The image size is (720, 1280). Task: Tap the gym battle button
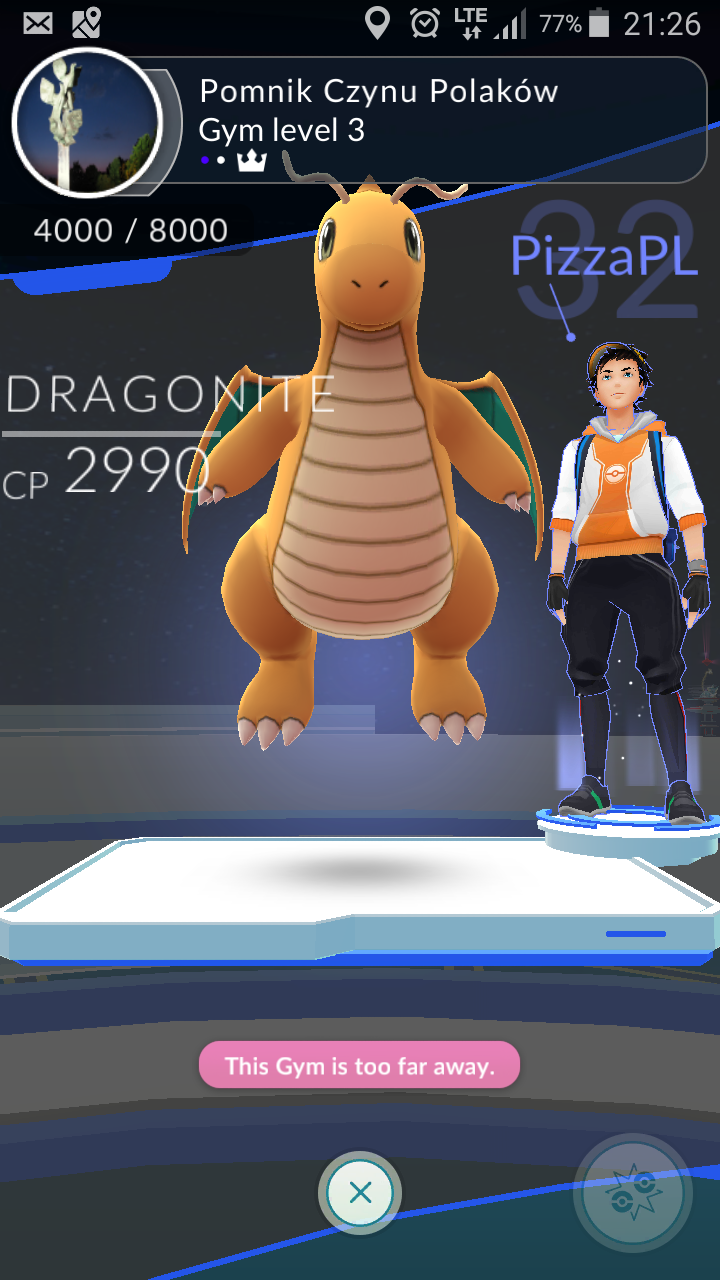(632, 1192)
